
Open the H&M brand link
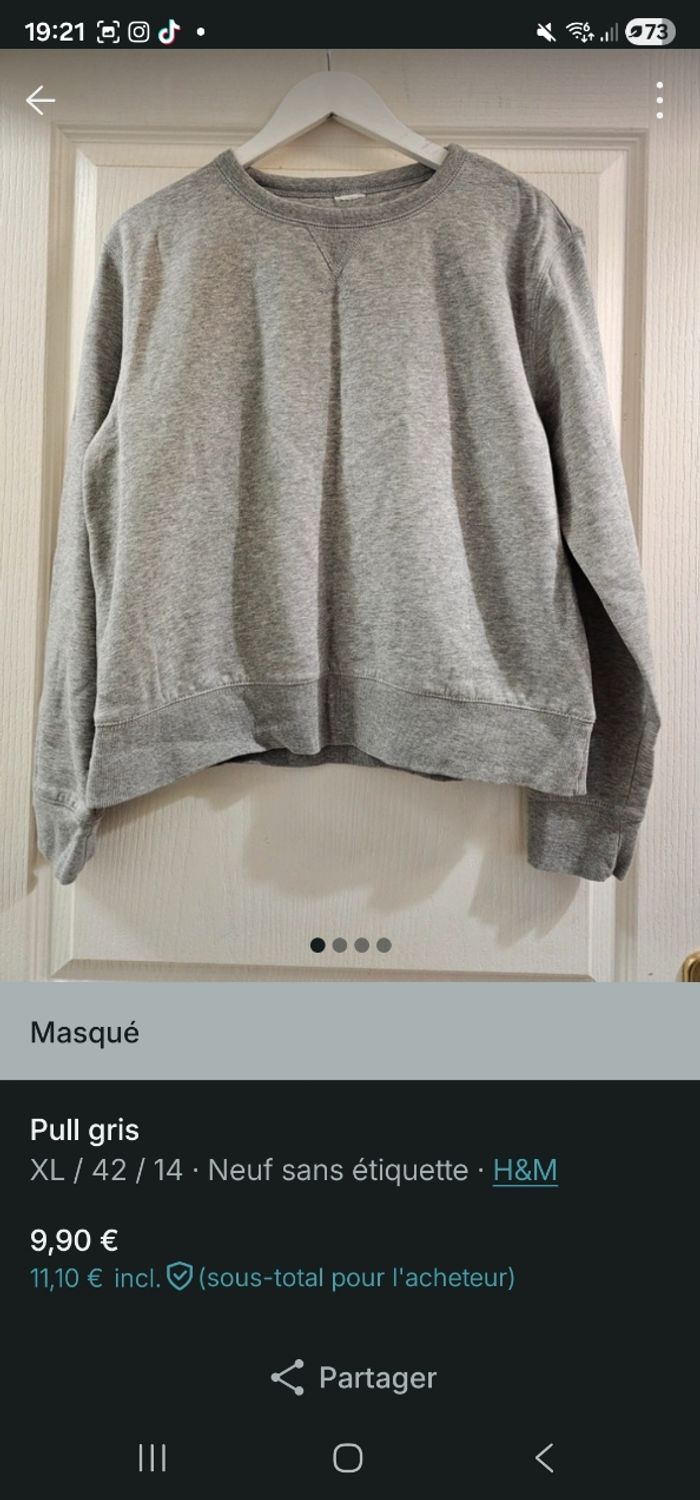[x=525, y=1170]
